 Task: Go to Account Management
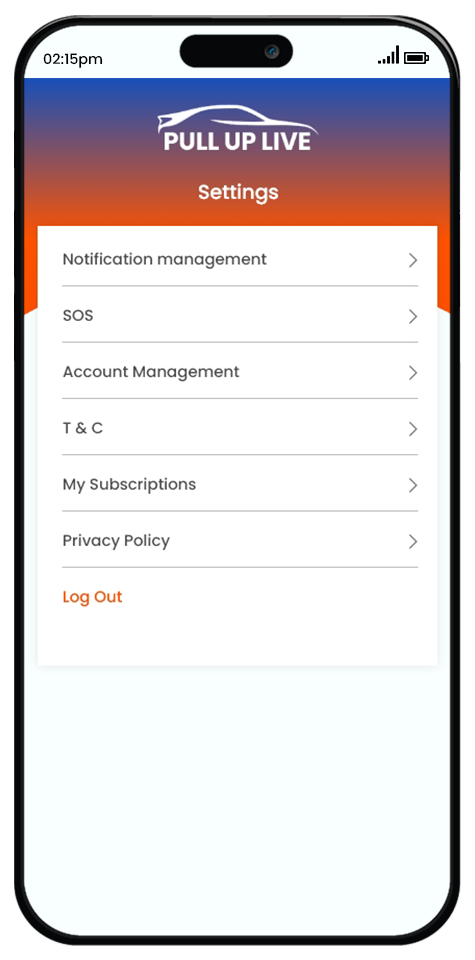click(240, 372)
